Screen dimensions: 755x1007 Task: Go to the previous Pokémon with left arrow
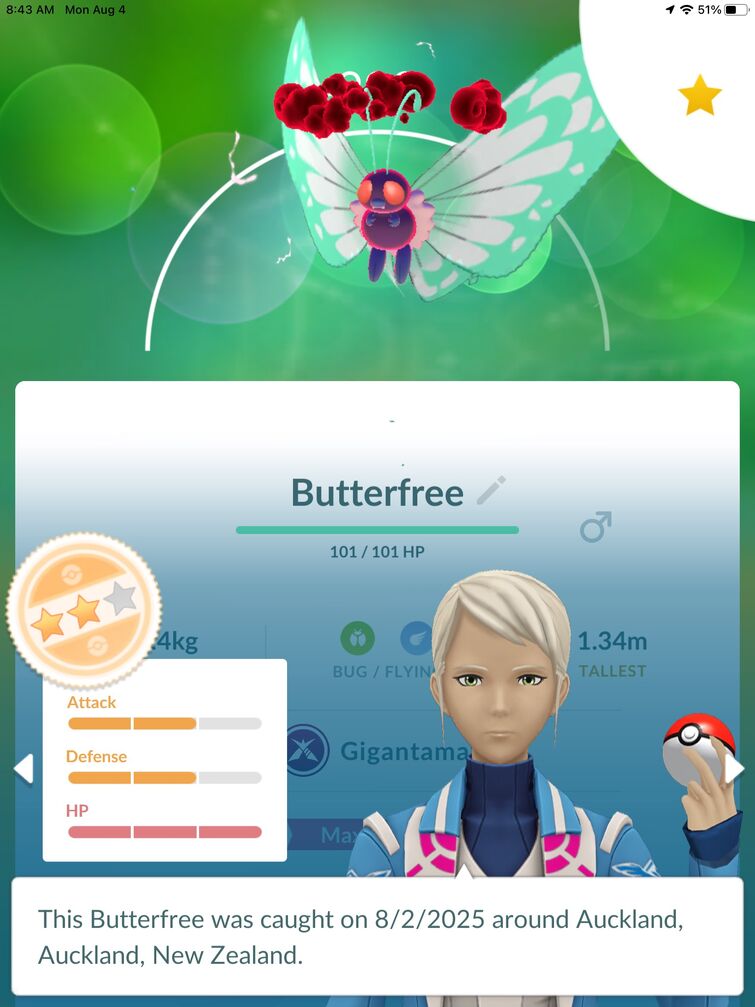[22, 768]
